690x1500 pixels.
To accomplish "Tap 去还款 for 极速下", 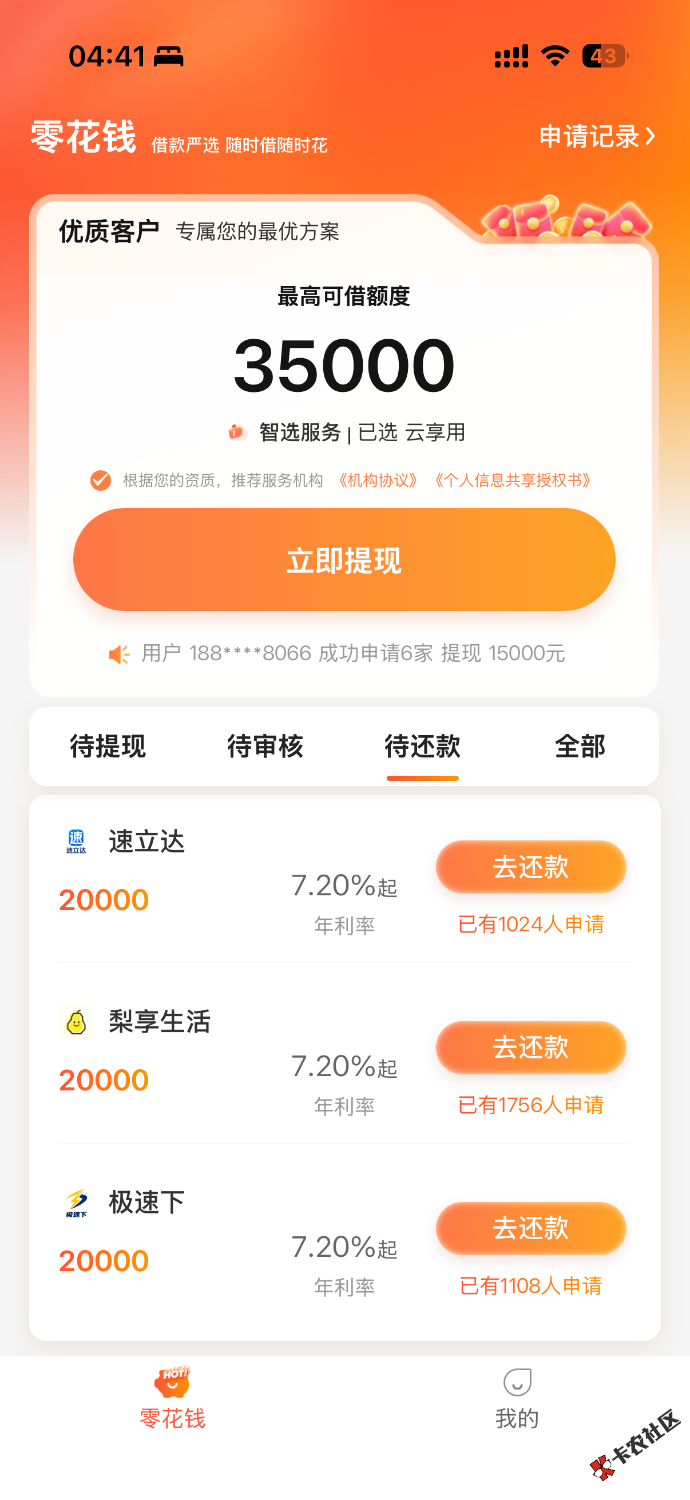I will [x=531, y=1228].
